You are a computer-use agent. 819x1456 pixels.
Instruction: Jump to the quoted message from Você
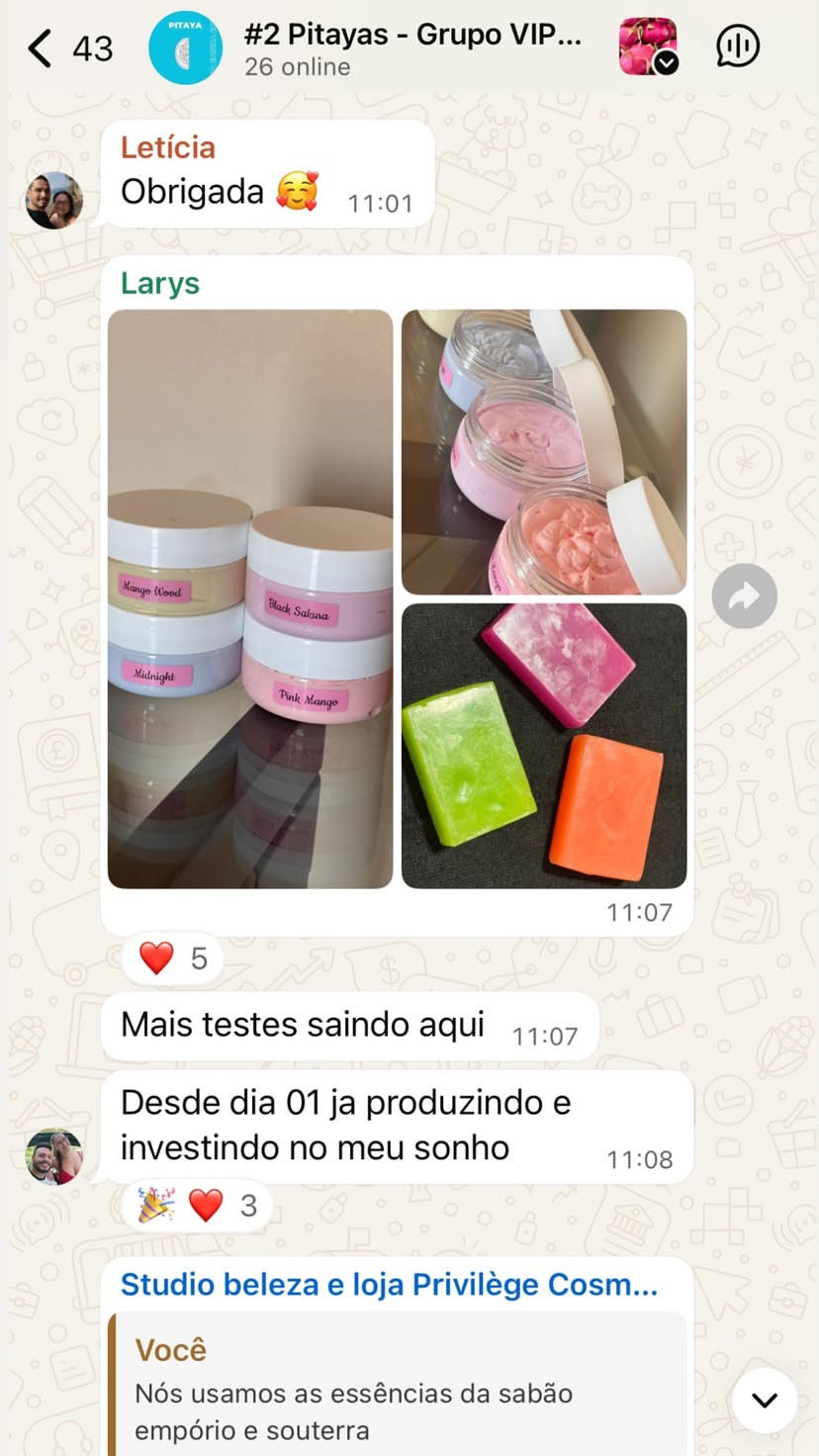pos(396,1390)
